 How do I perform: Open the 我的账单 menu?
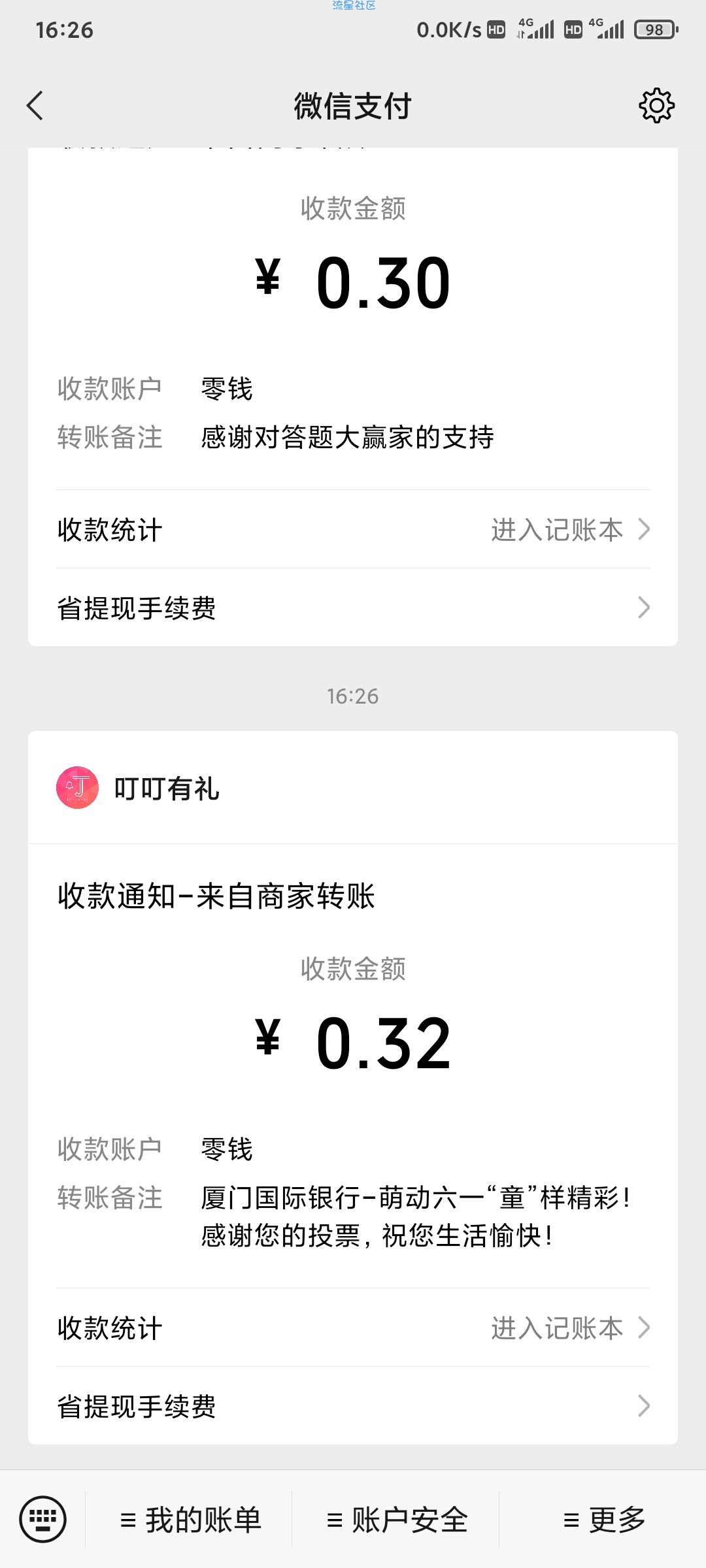pyautogui.click(x=189, y=1520)
